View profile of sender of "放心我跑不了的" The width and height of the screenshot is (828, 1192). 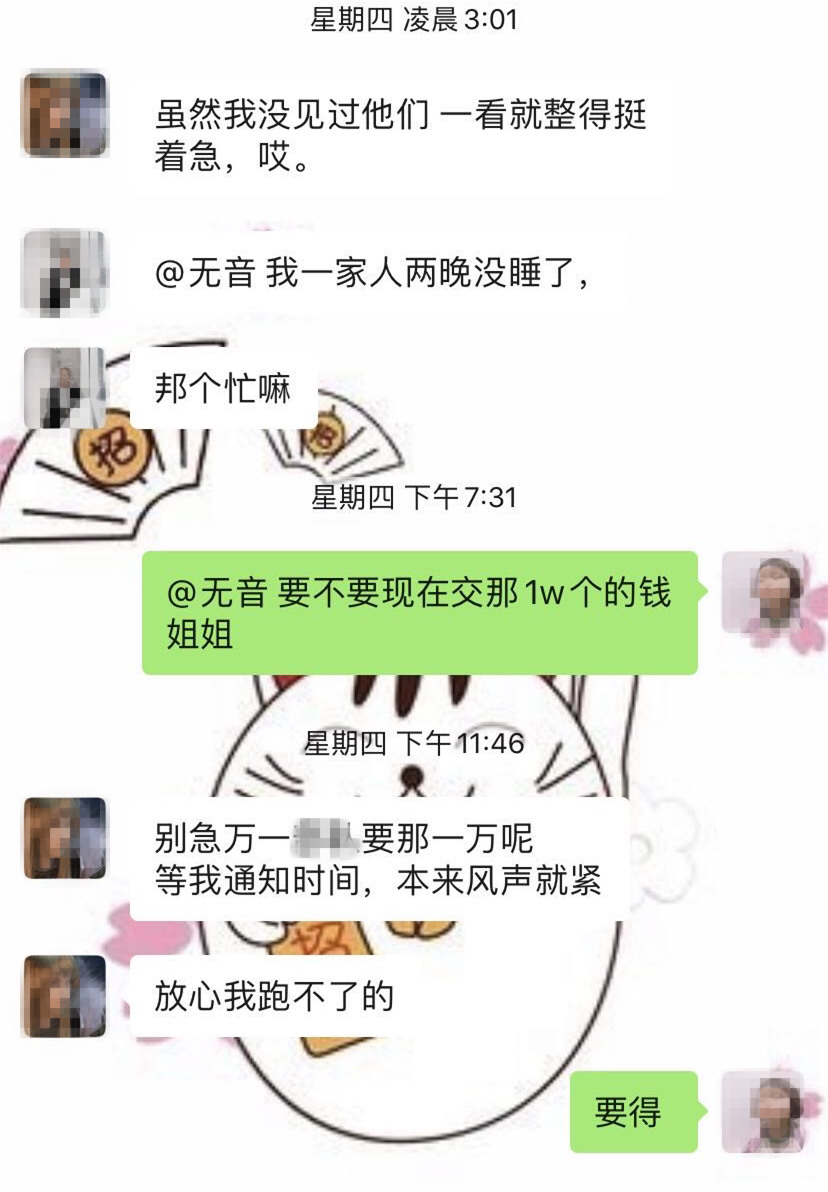click(64, 996)
